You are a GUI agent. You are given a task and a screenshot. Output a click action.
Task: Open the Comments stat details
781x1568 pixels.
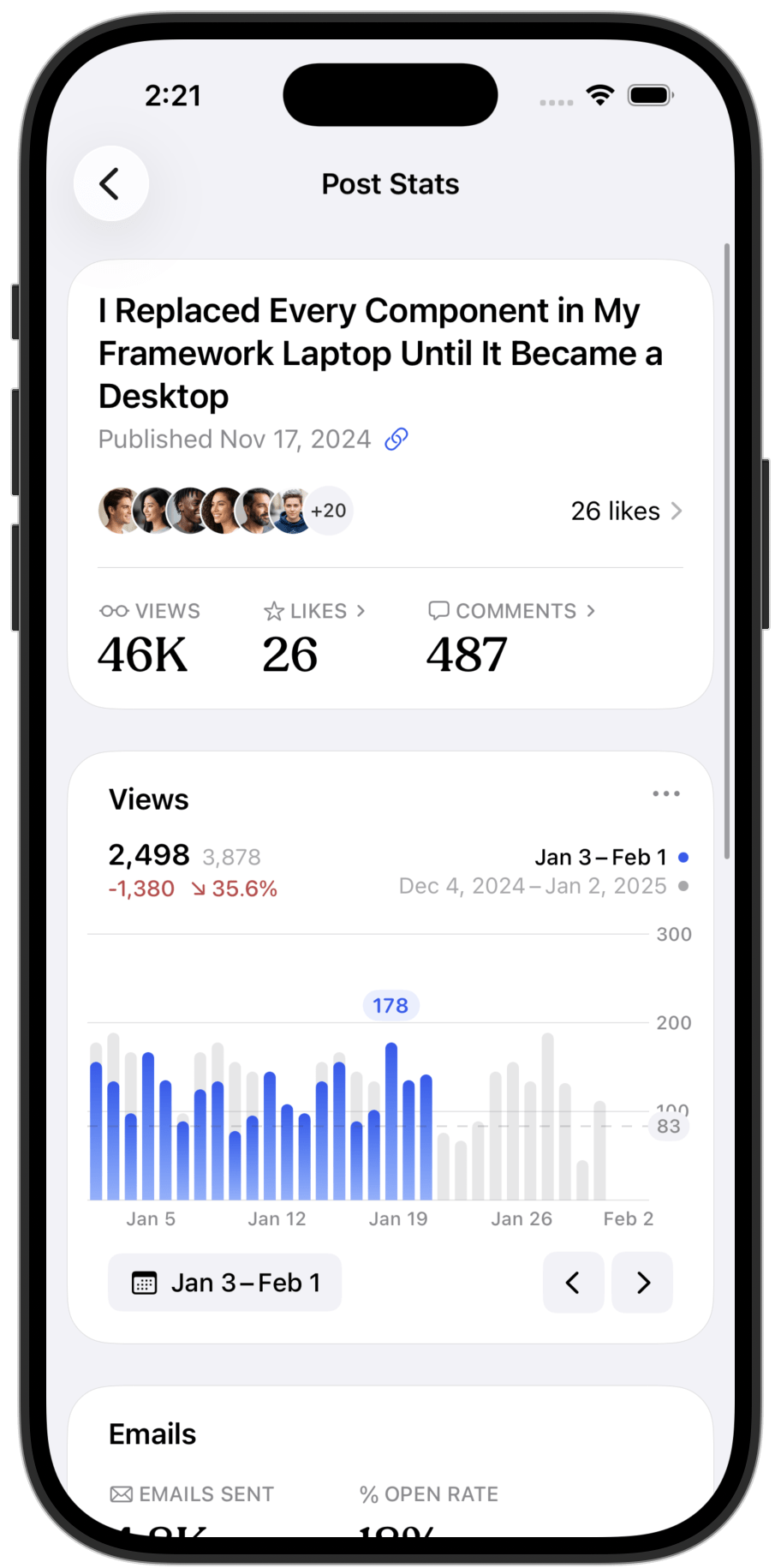pos(511,611)
